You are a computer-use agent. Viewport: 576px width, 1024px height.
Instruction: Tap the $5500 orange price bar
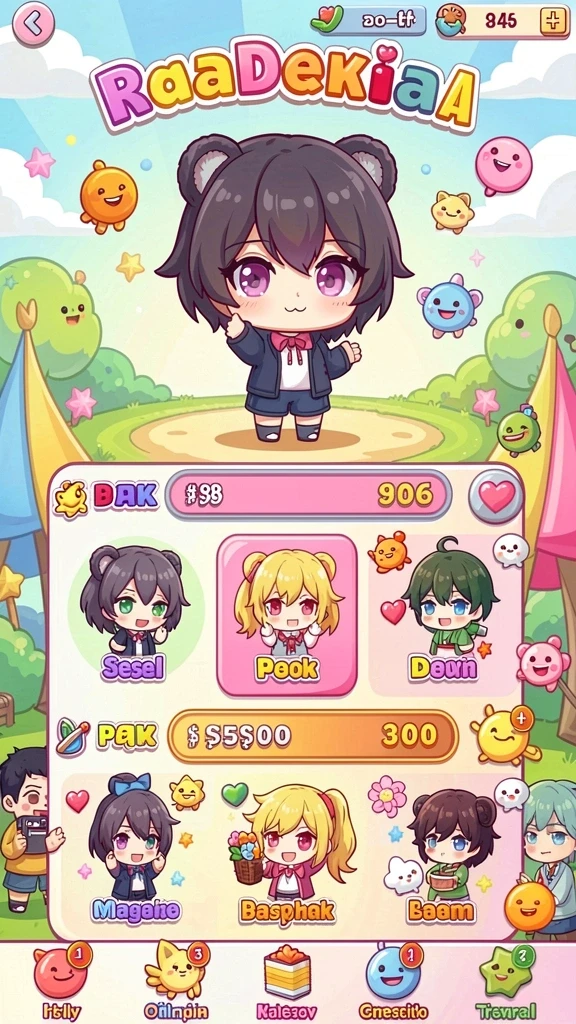coord(313,736)
